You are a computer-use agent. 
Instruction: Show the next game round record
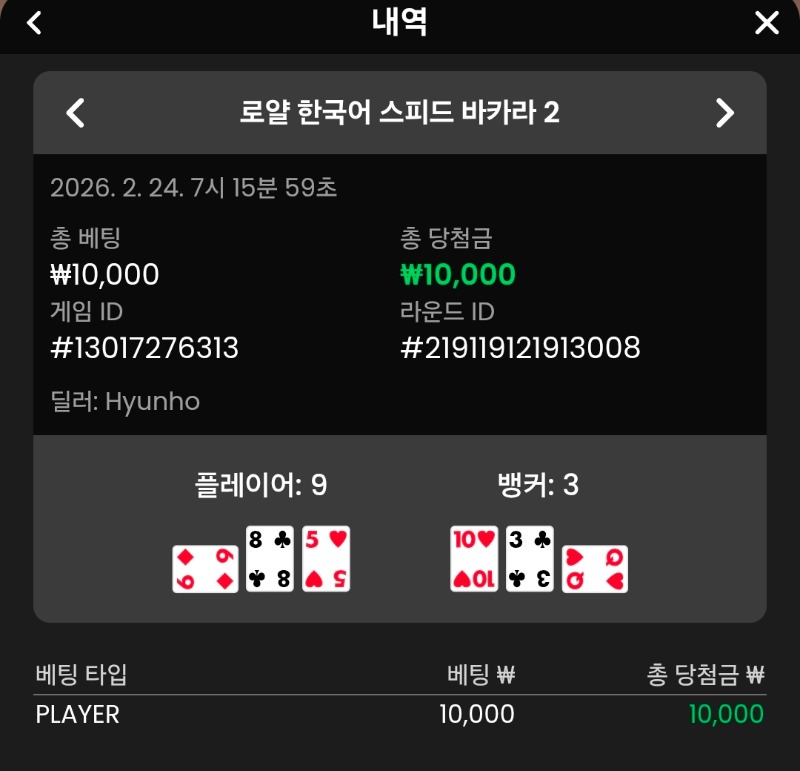725,113
